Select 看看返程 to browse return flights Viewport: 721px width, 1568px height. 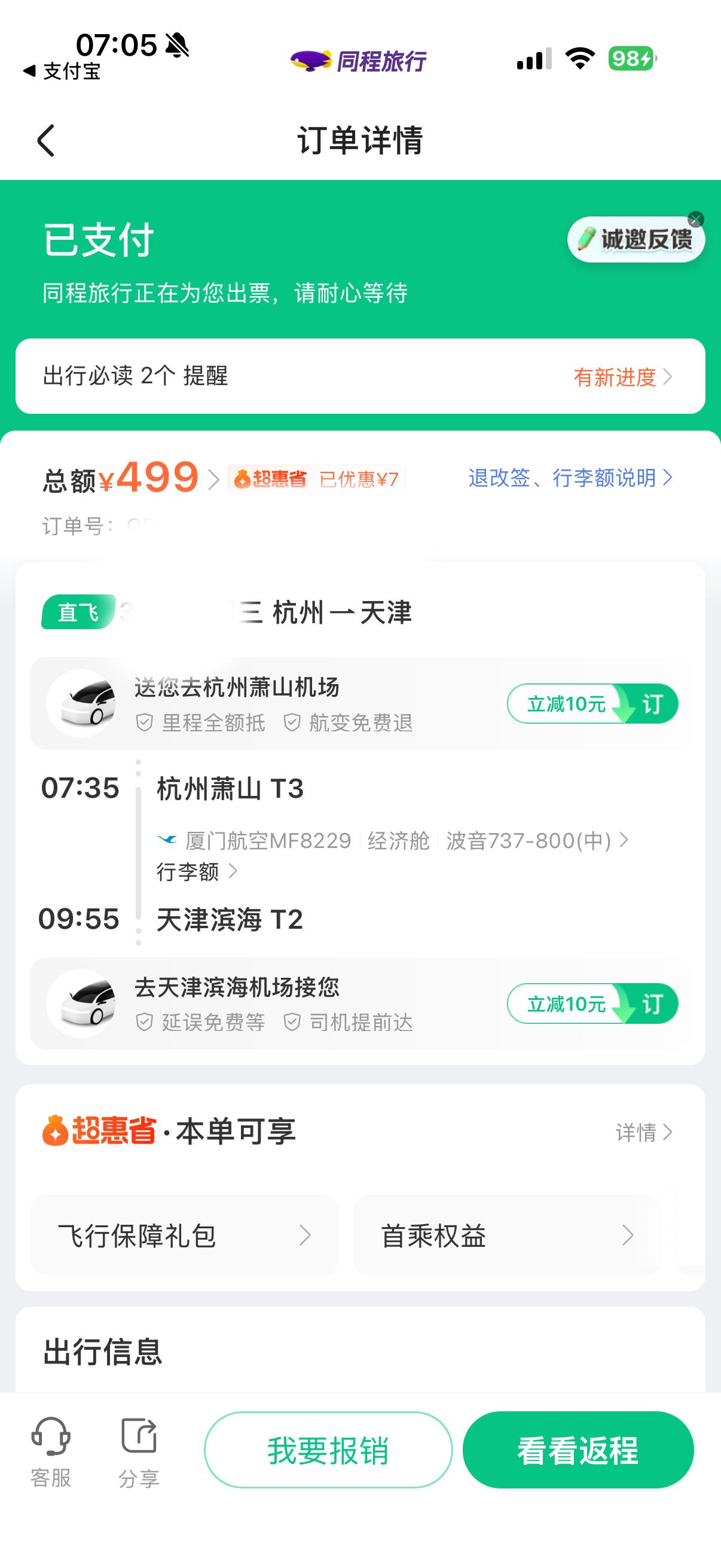click(x=578, y=1450)
